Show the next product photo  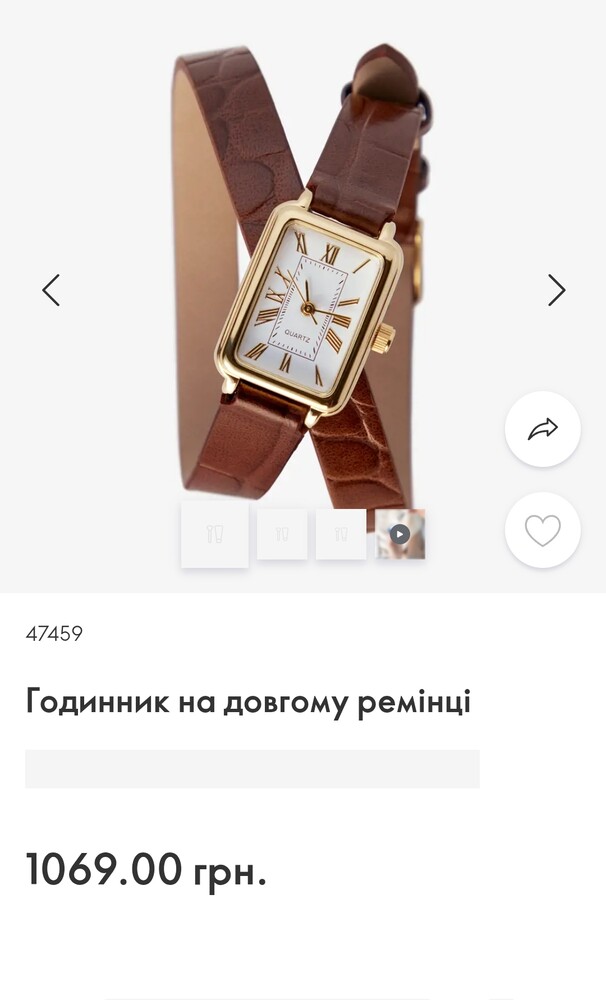556,291
